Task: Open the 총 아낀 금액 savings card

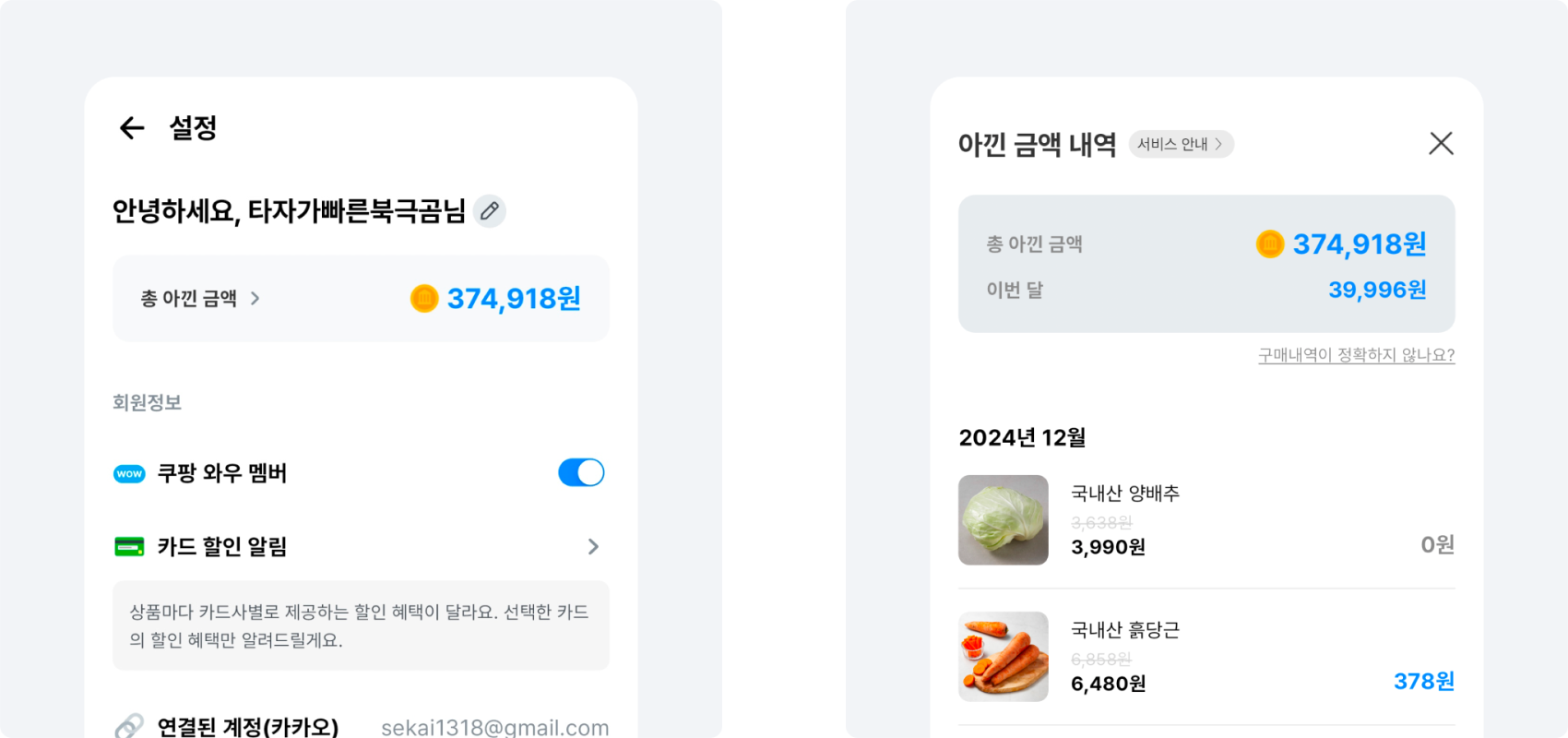Action: (360, 299)
